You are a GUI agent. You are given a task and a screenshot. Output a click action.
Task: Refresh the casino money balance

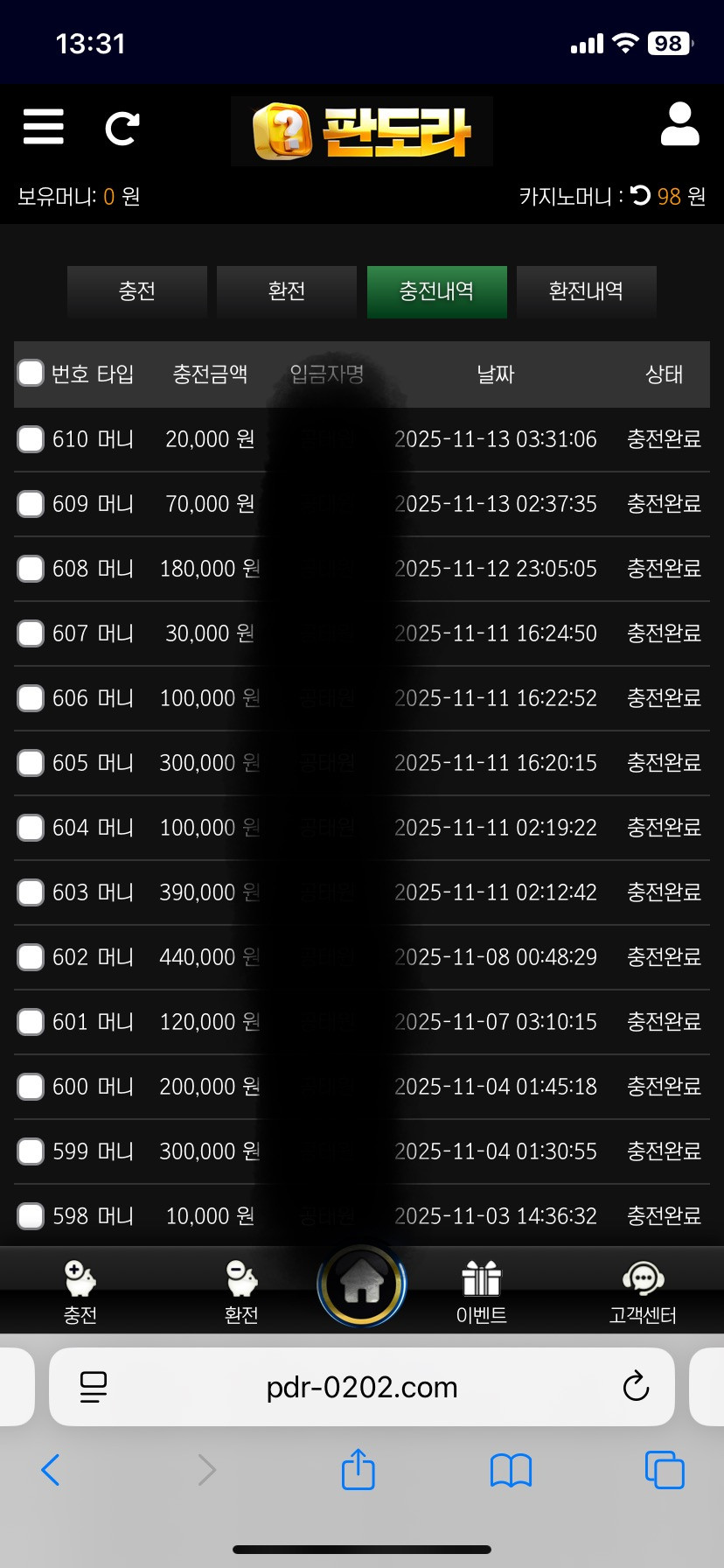point(640,196)
